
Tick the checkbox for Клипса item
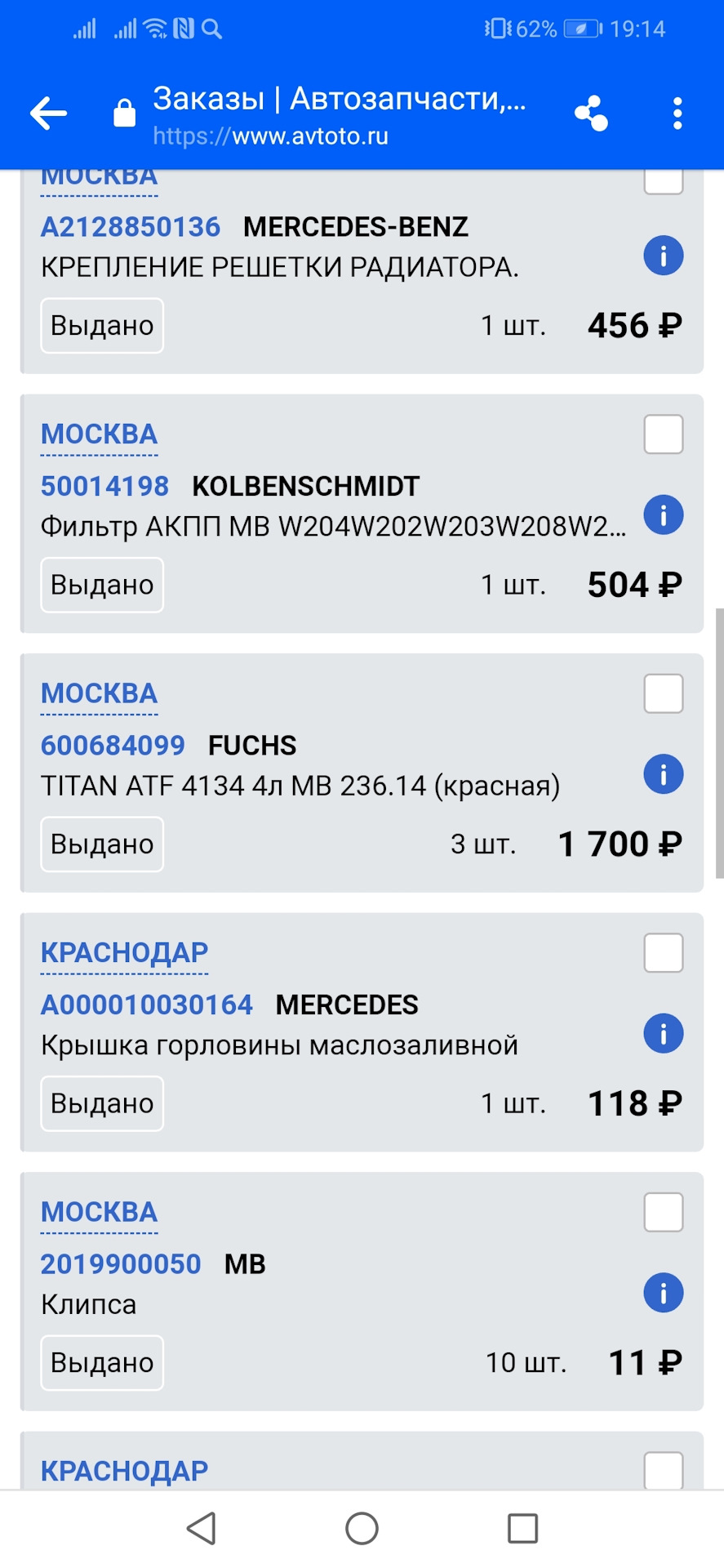click(x=664, y=1213)
